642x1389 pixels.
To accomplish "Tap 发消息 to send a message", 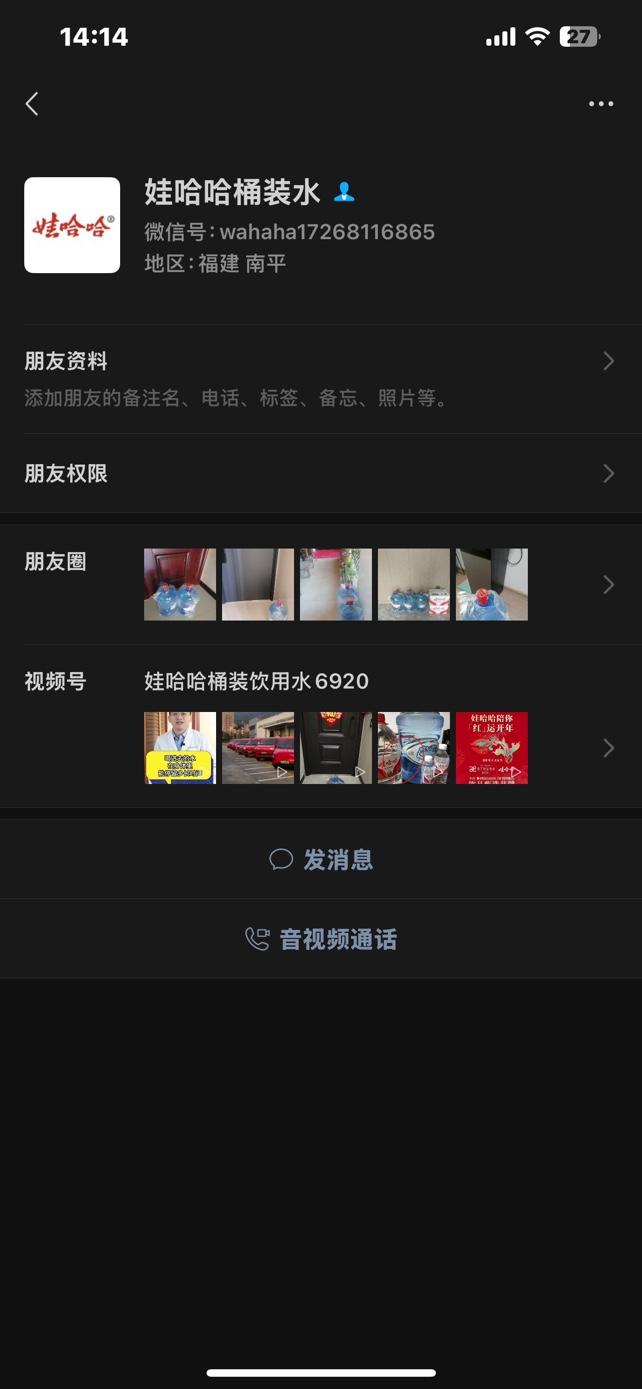I will (321, 859).
